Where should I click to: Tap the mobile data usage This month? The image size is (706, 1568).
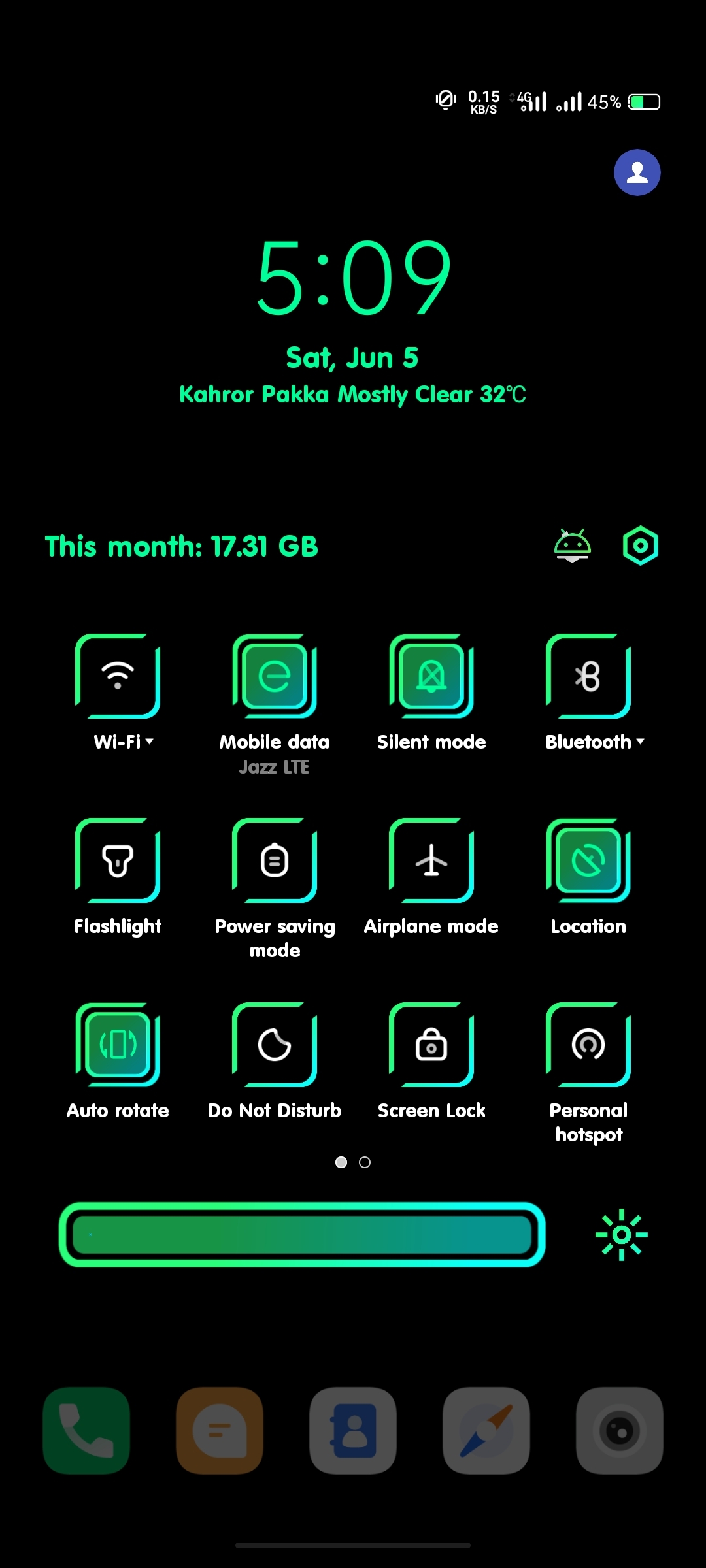181,546
